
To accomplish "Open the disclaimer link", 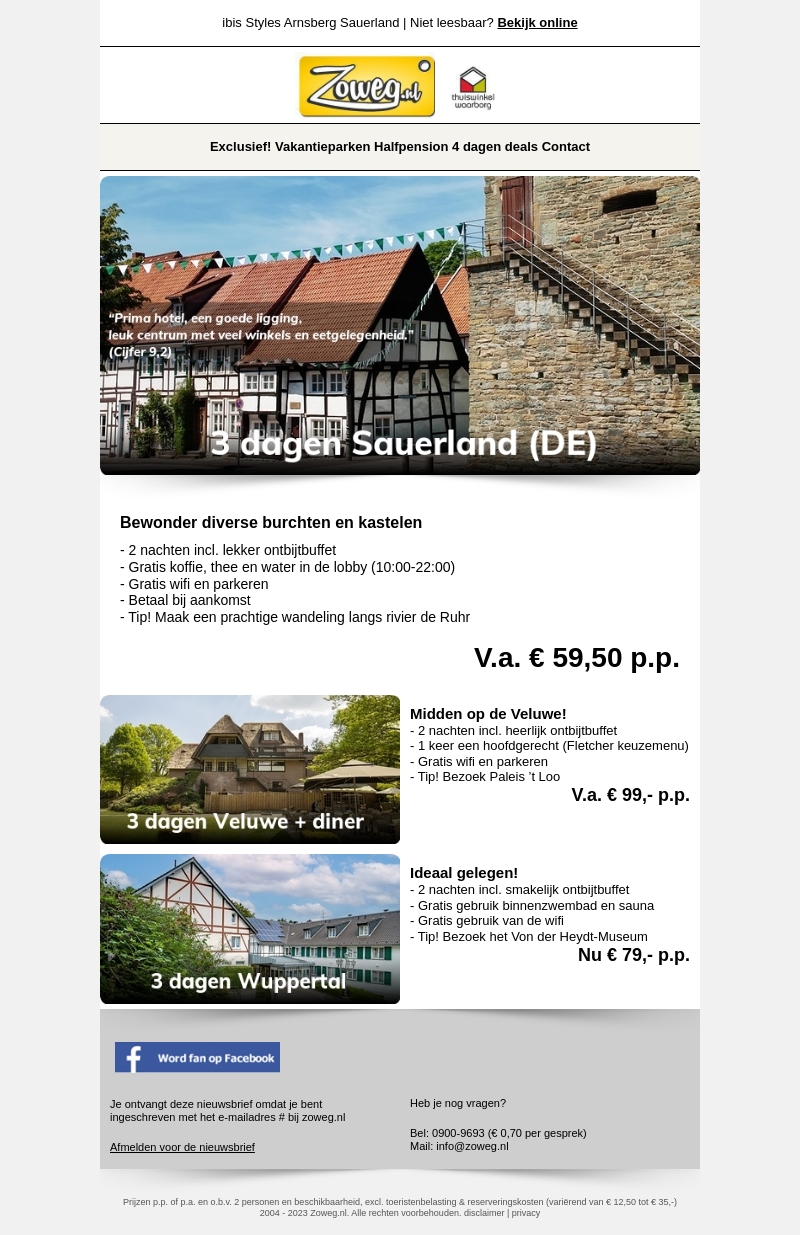I will 484,1213.
